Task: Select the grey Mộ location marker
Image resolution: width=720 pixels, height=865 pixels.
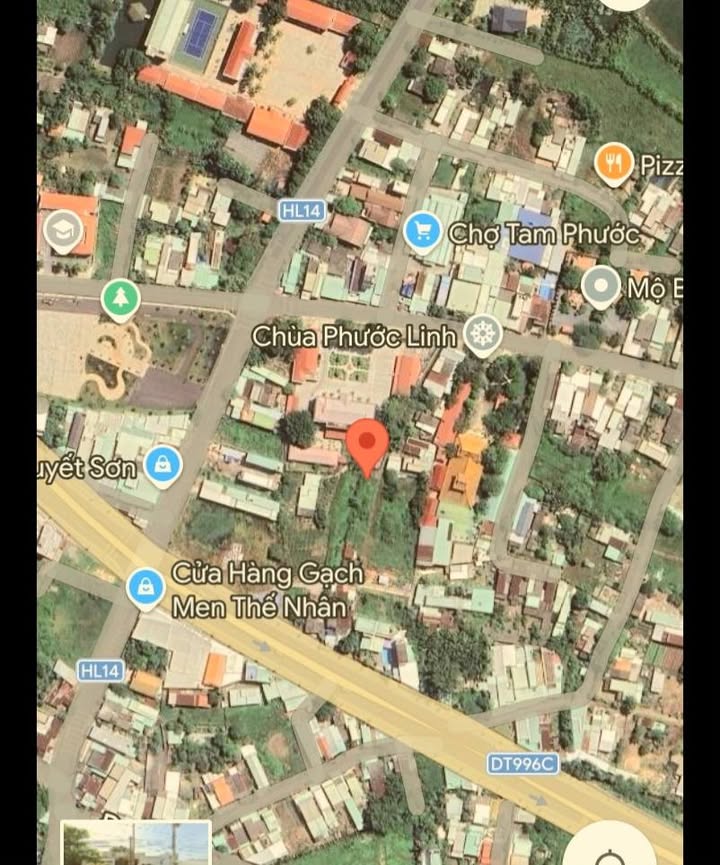Action: pos(600,286)
